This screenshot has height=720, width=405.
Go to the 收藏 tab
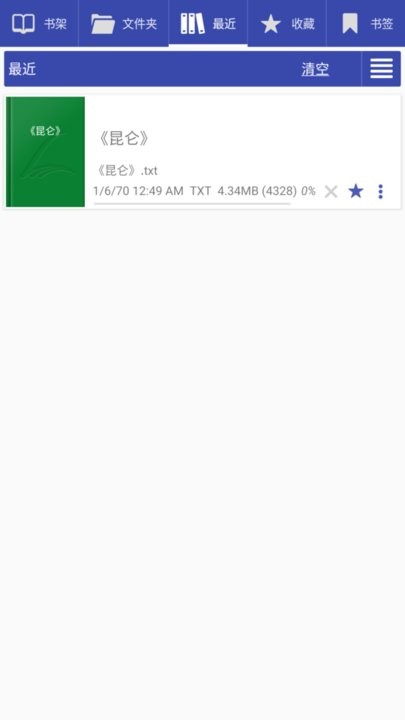(x=287, y=23)
